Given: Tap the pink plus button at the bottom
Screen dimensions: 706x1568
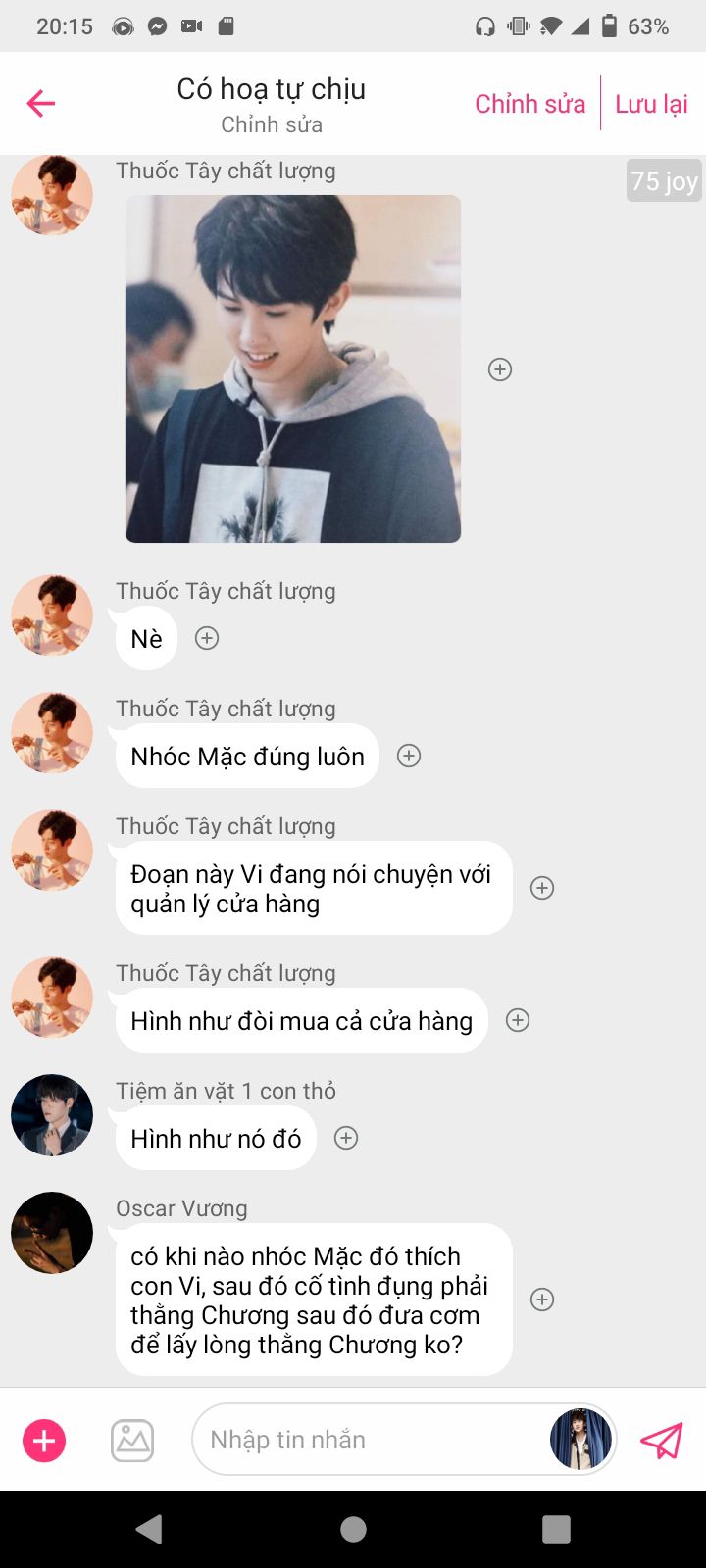Looking at the screenshot, I should coord(44,1441).
